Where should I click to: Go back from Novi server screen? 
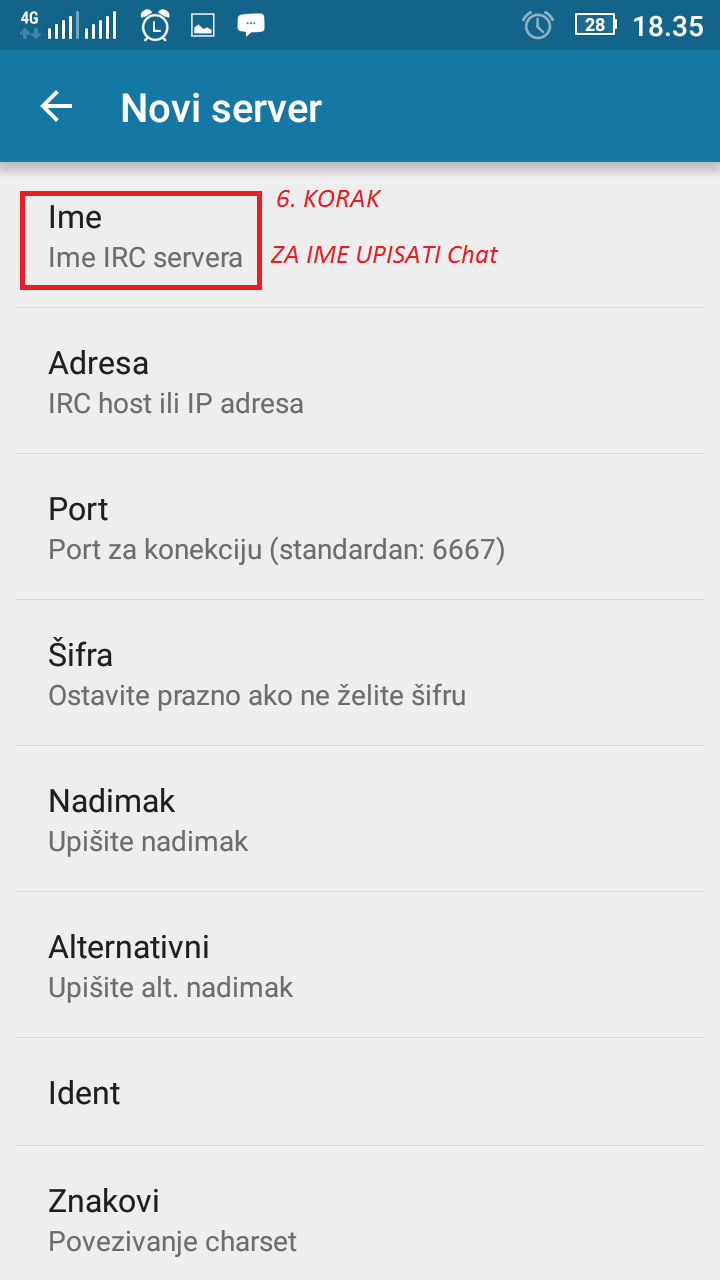coord(57,107)
